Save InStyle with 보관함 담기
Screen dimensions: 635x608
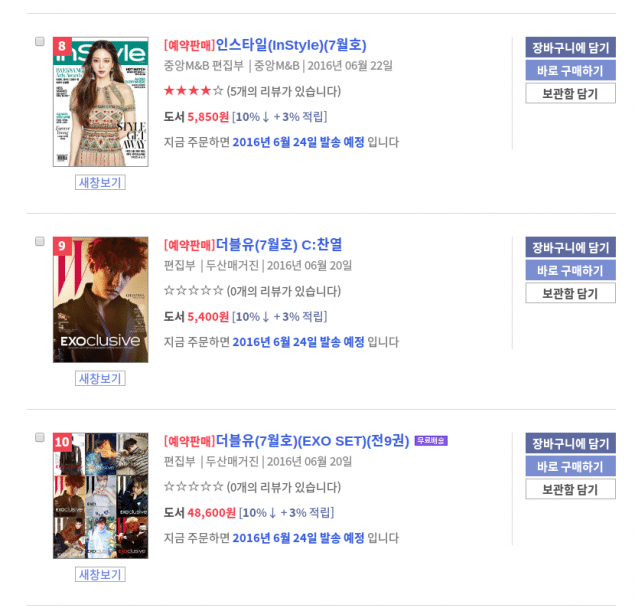click(570, 94)
